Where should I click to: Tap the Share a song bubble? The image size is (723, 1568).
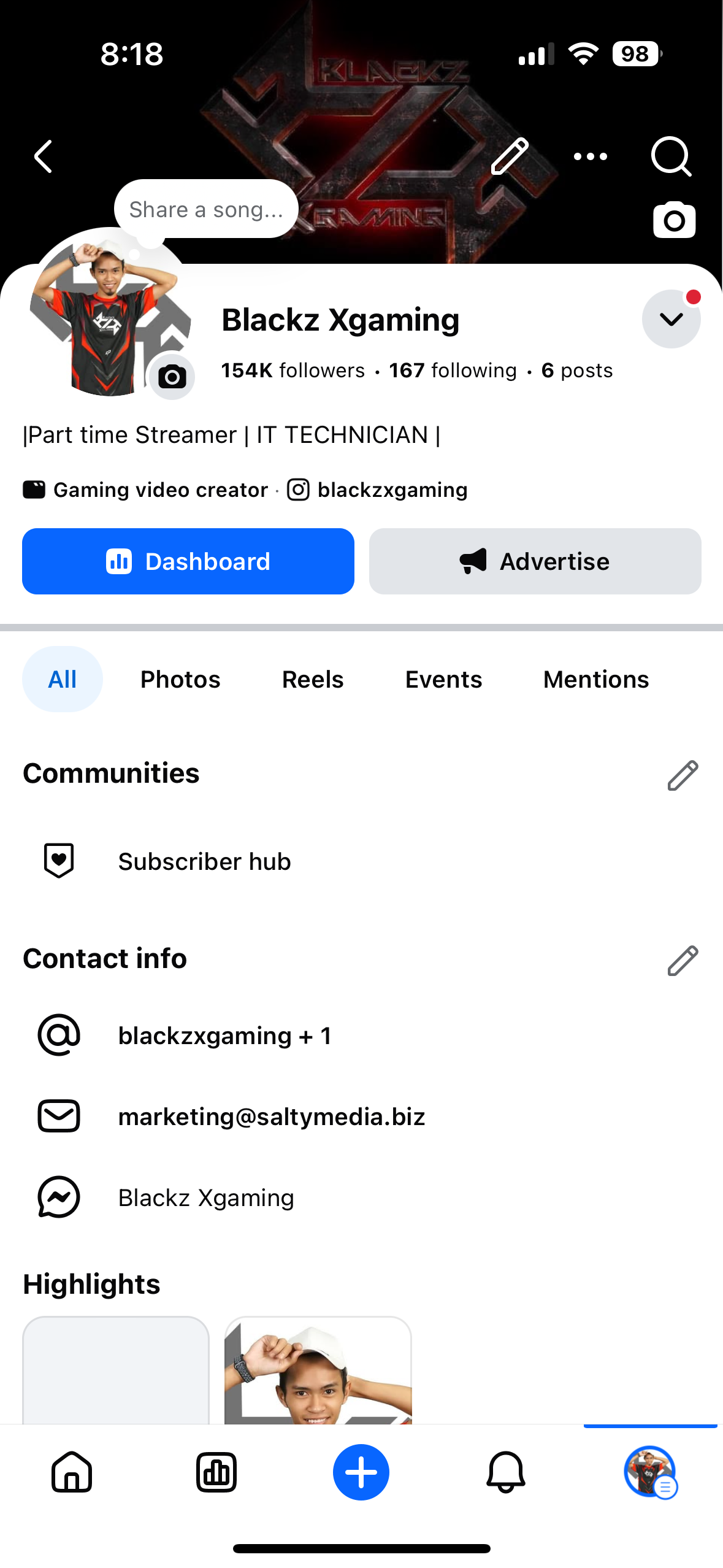206,209
